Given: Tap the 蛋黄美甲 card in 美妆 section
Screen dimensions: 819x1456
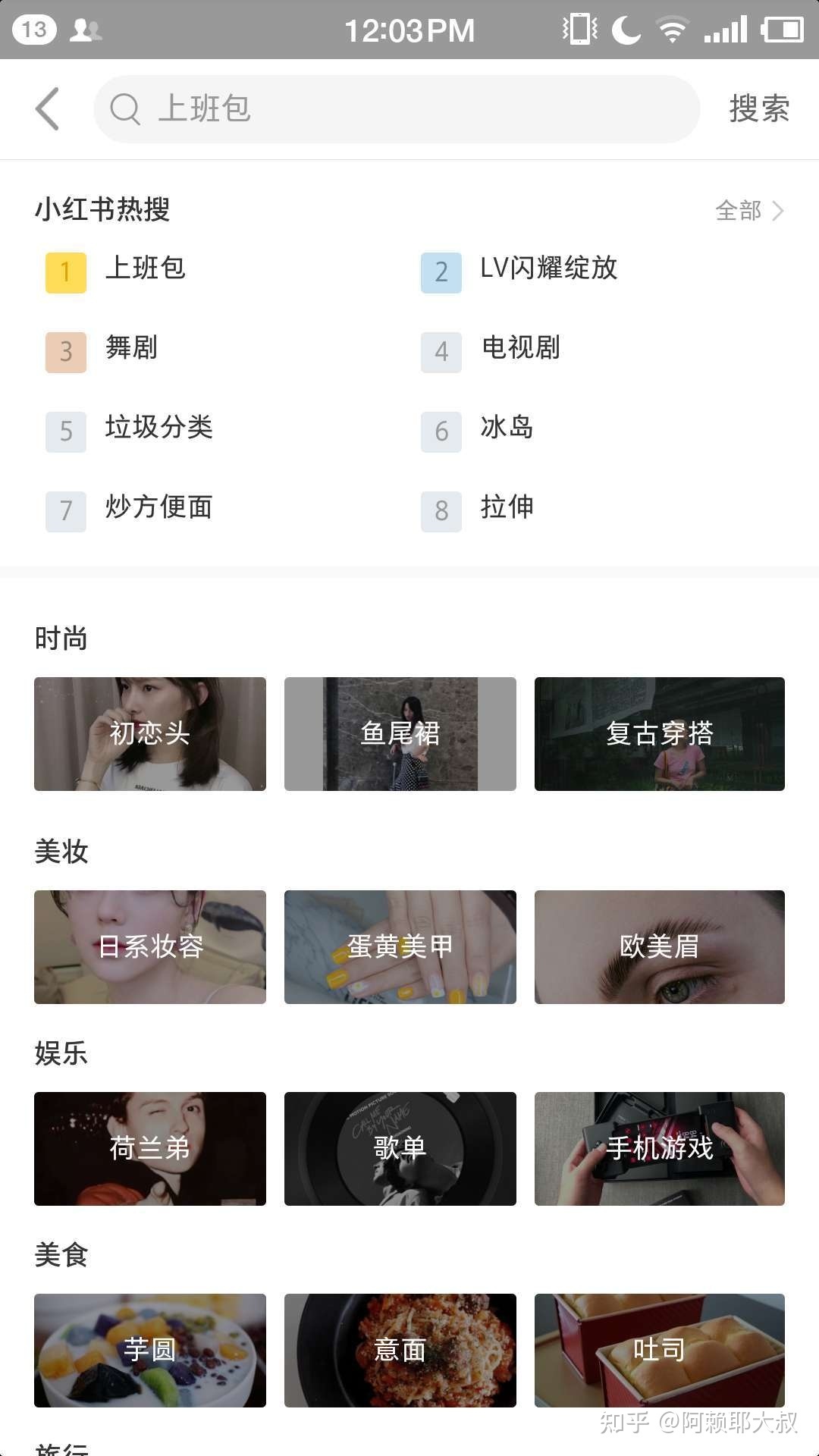Looking at the screenshot, I should click(x=400, y=946).
